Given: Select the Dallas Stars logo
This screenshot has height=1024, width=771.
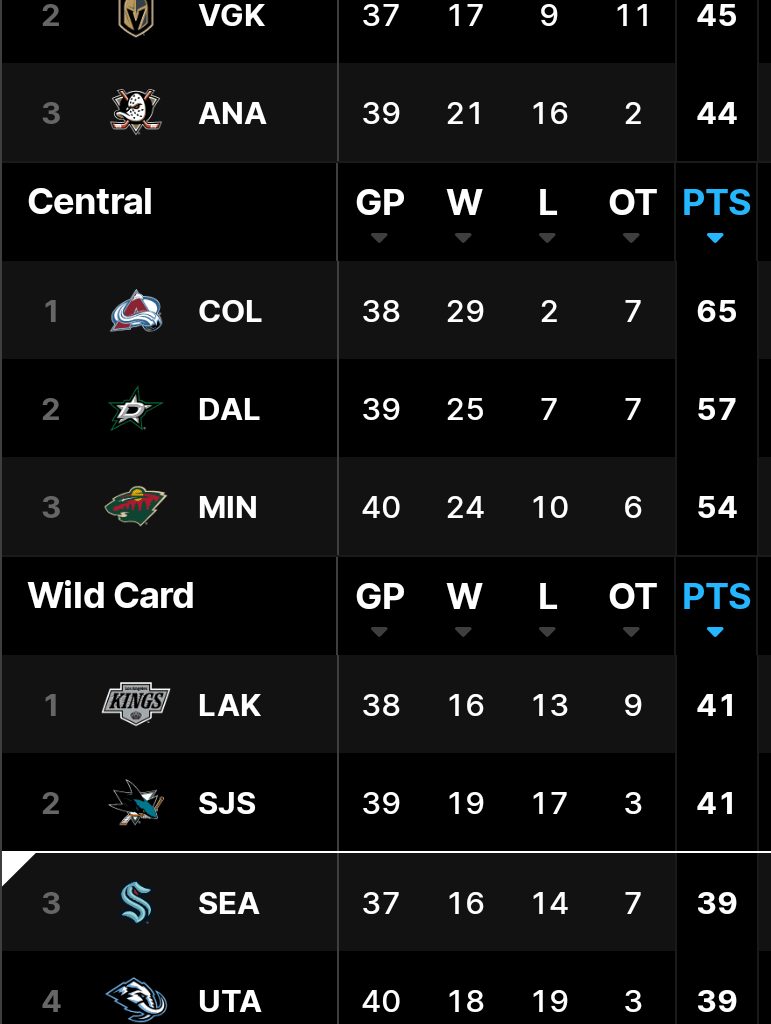Looking at the screenshot, I should 136,407.
